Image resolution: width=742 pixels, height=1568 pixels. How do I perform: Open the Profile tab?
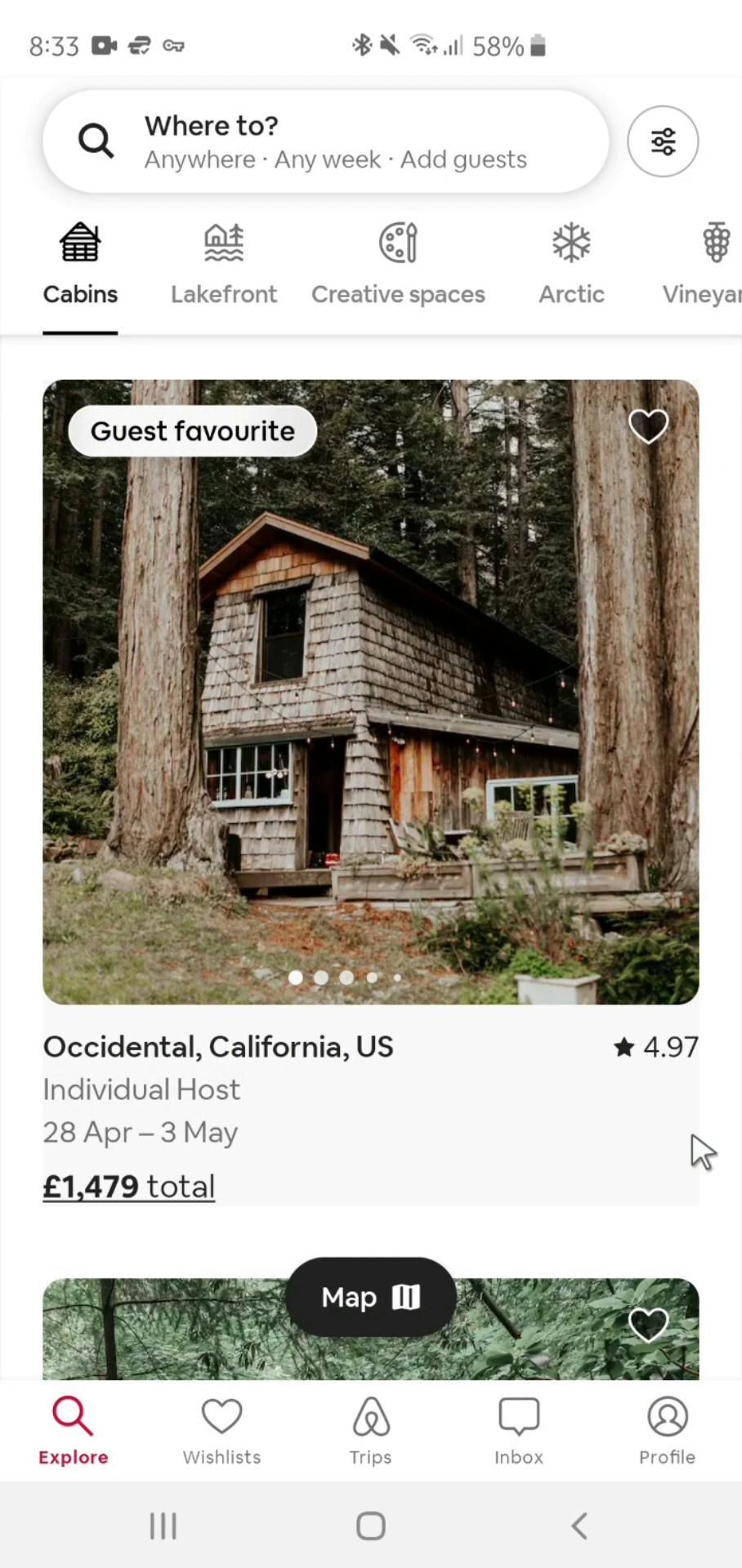[x=667, y=1431]
